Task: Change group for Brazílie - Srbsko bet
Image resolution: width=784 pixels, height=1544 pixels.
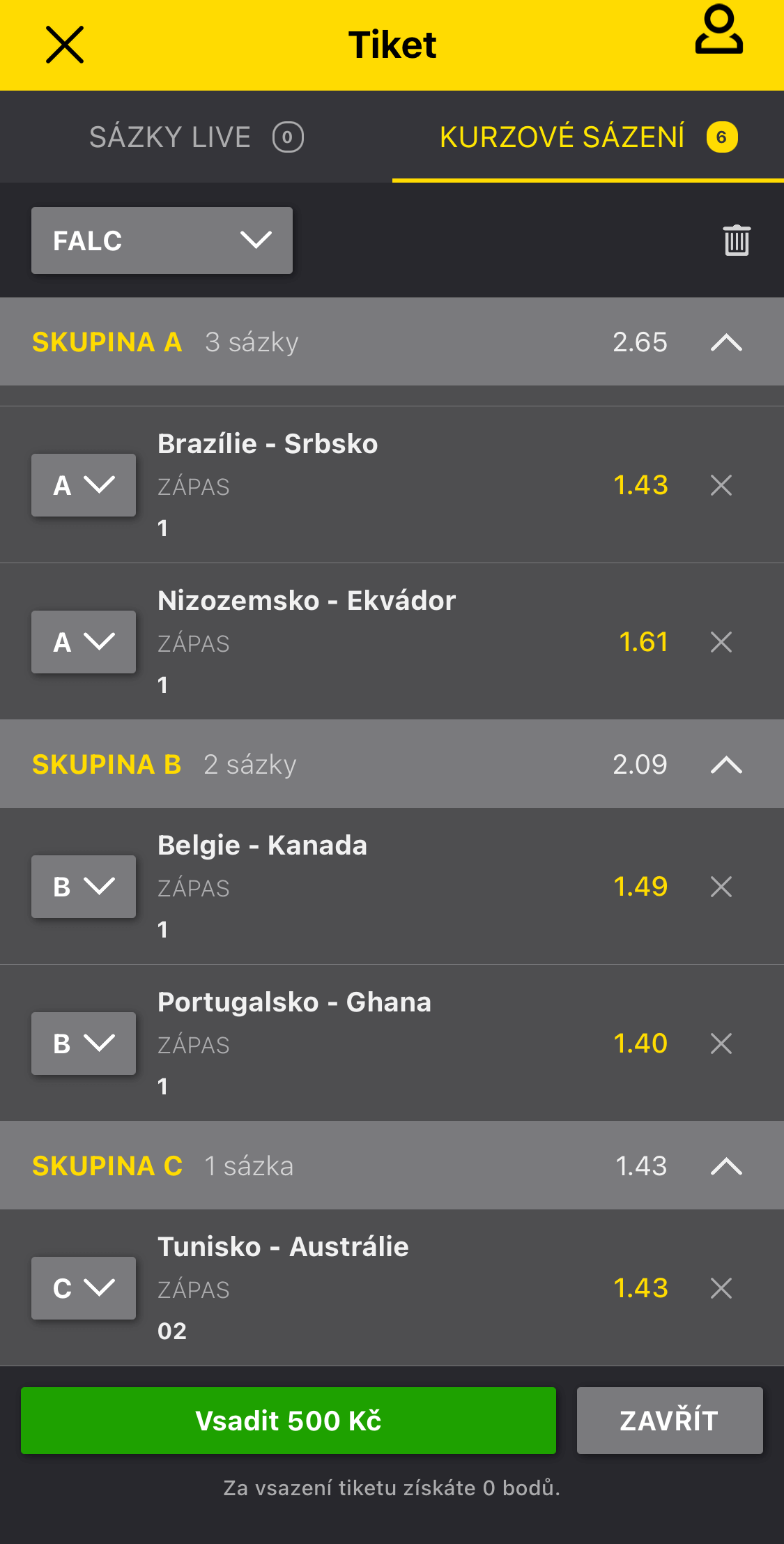Action: click(x=84, y=485)
